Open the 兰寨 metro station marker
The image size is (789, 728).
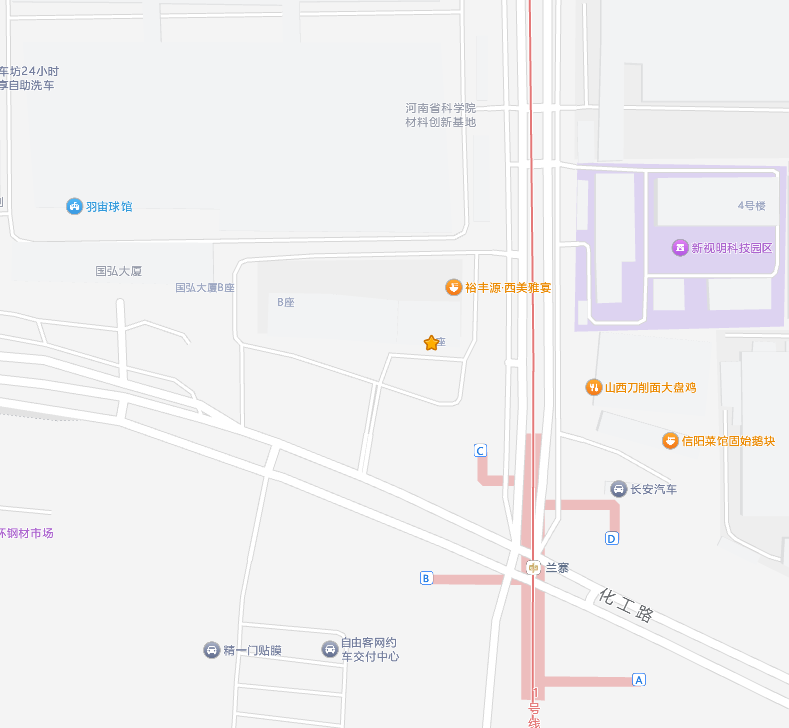(x=533, y=567)
